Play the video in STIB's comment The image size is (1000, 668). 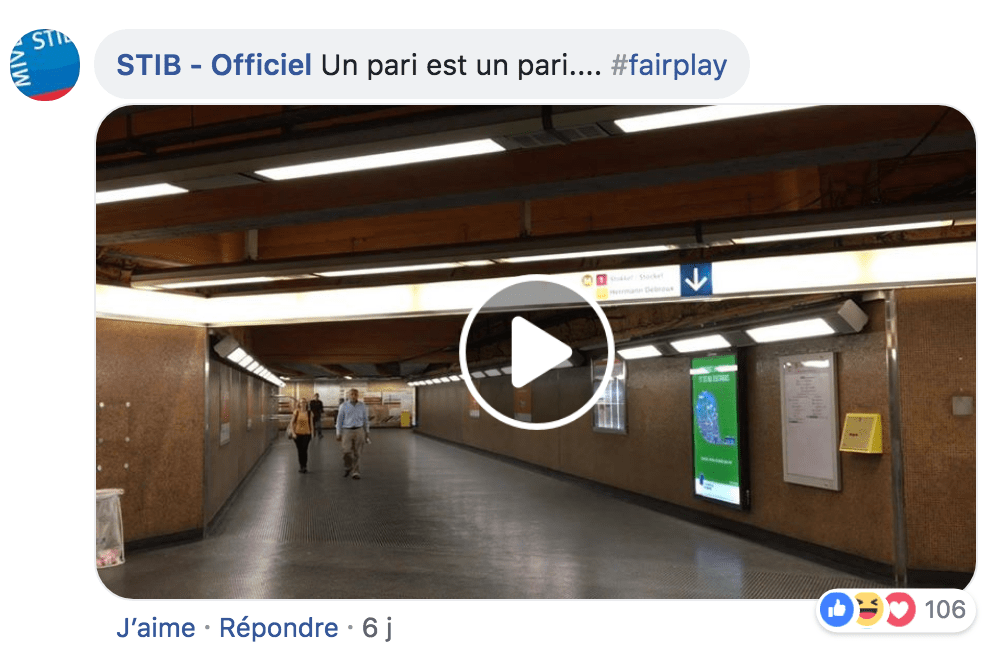pos(535,351)
